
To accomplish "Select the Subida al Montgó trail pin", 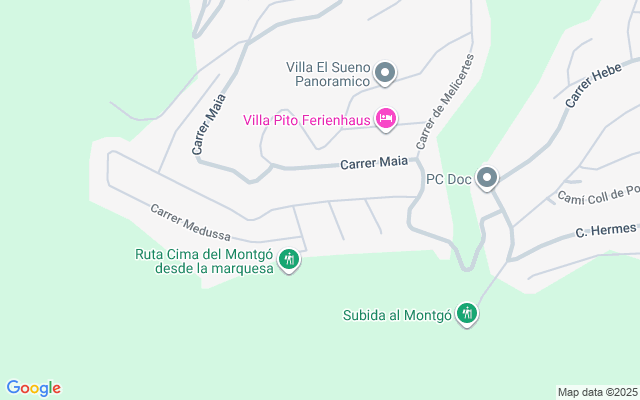I will coord(466,314).
